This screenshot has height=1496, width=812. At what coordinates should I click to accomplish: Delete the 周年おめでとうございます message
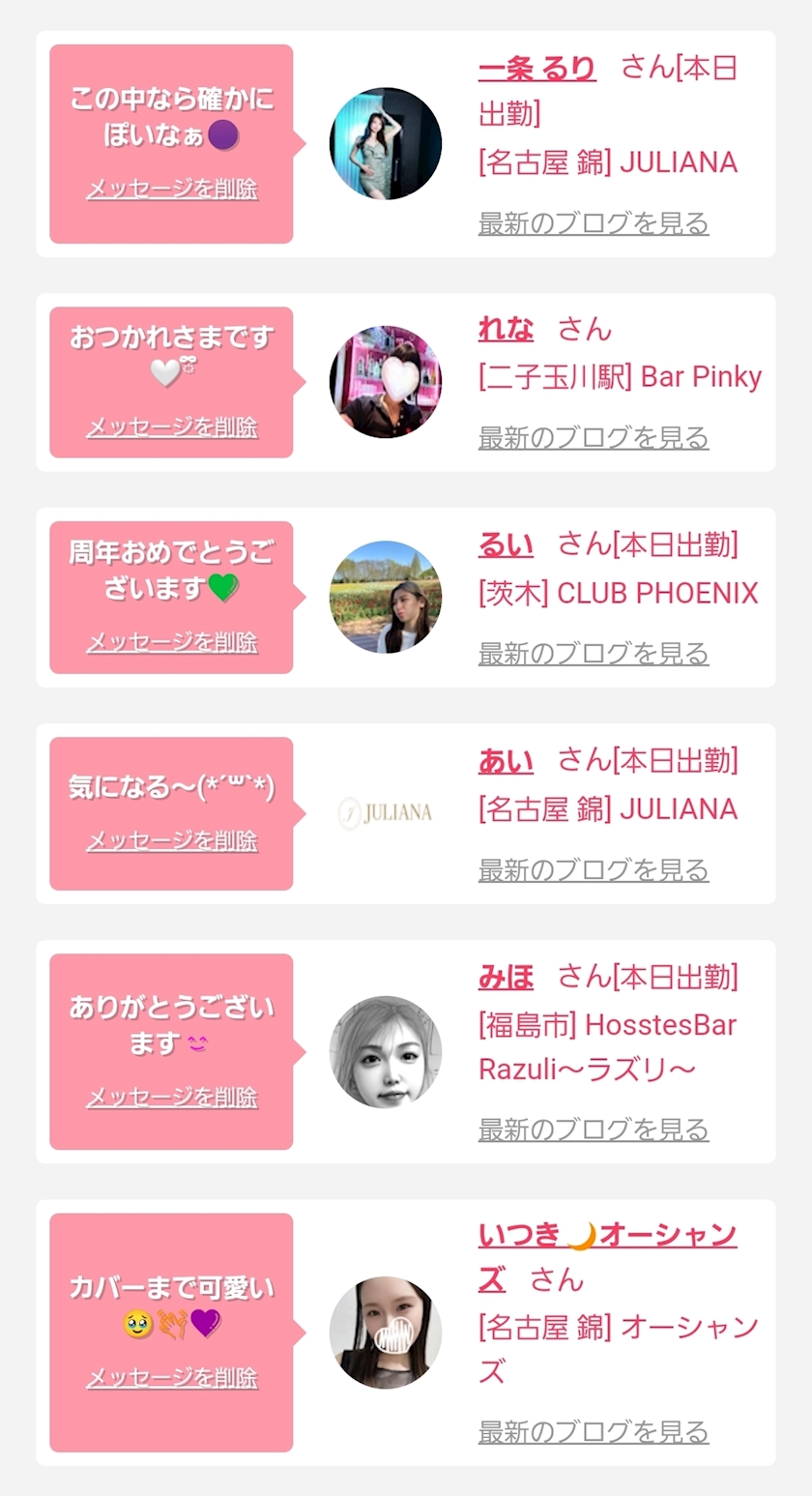point(172,641)
